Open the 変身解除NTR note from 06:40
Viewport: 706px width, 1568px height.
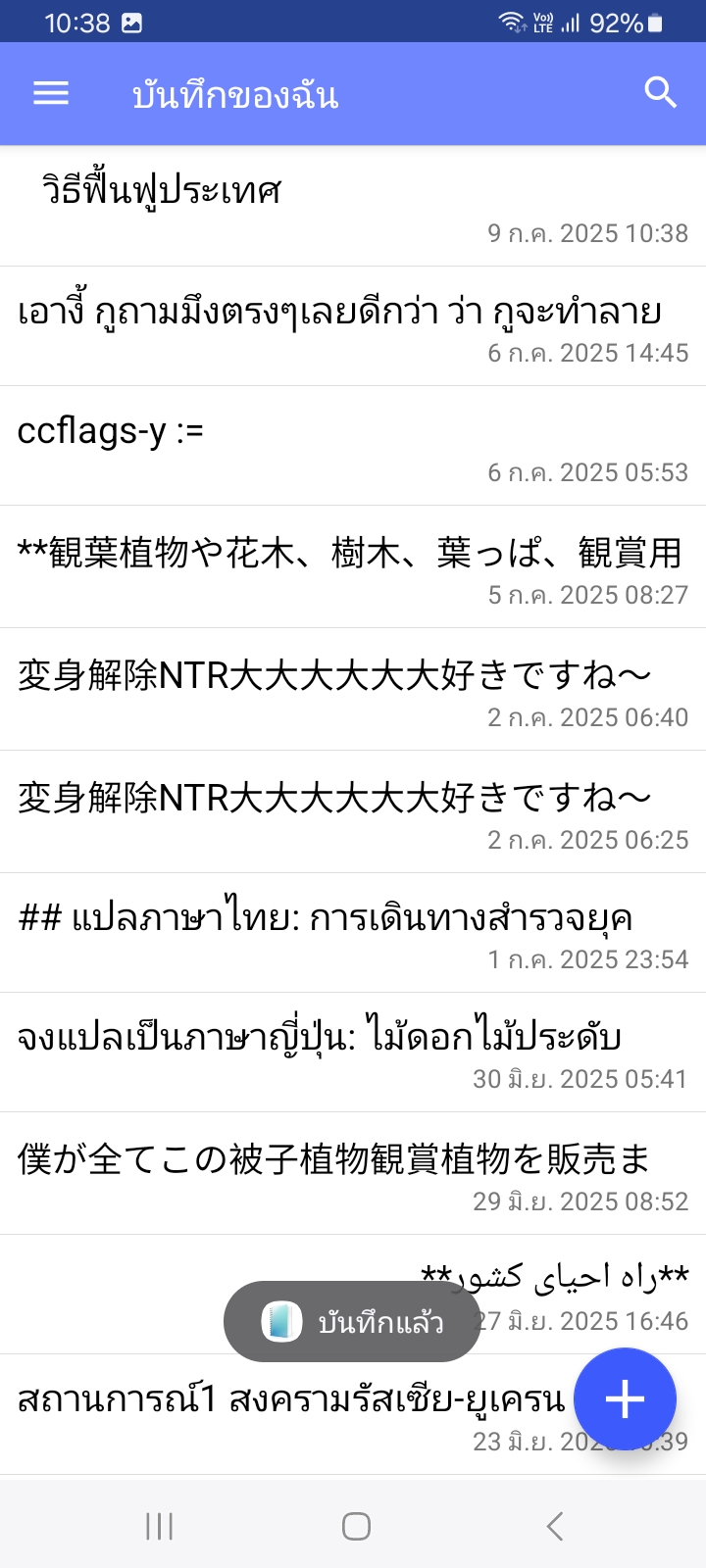tap(353, 689)
